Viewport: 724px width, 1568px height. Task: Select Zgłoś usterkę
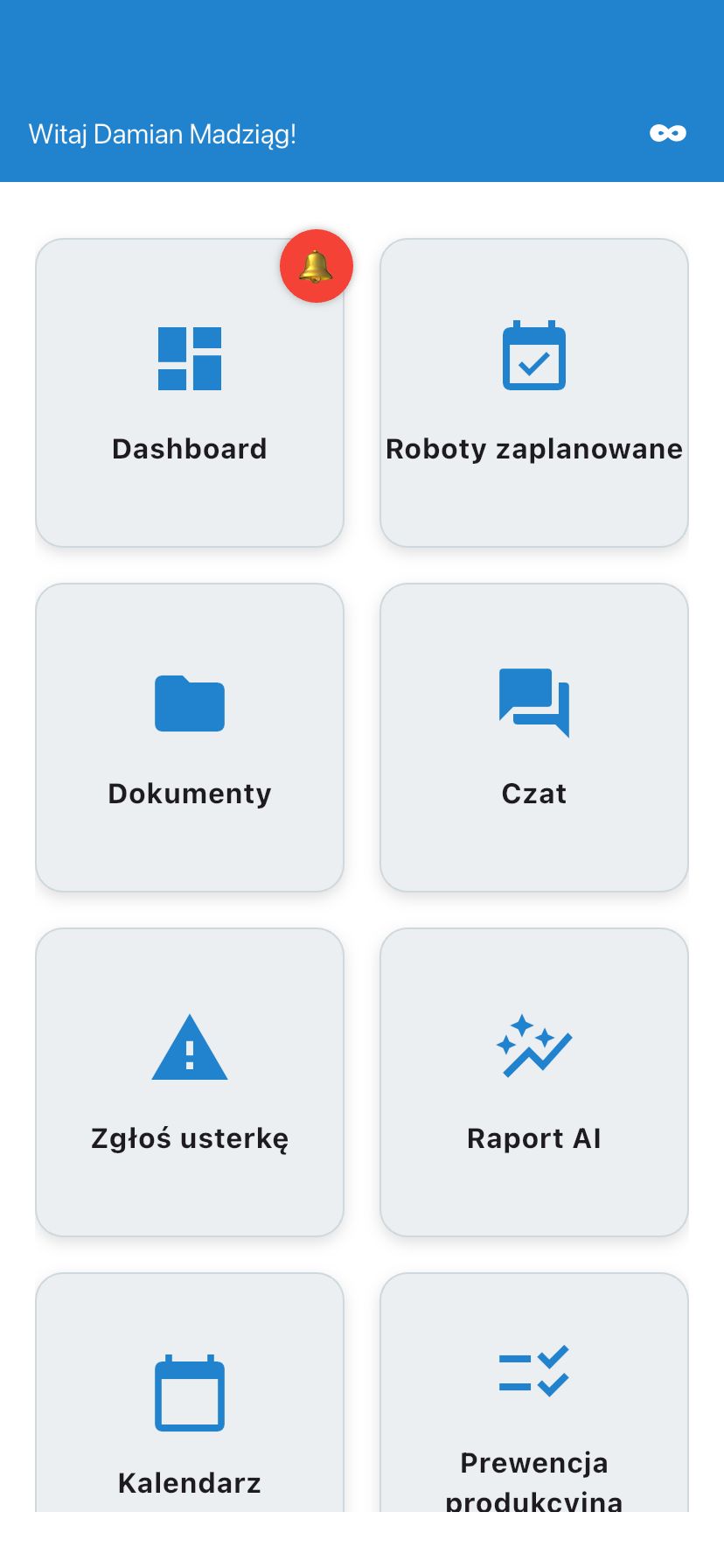[189, 1082]
